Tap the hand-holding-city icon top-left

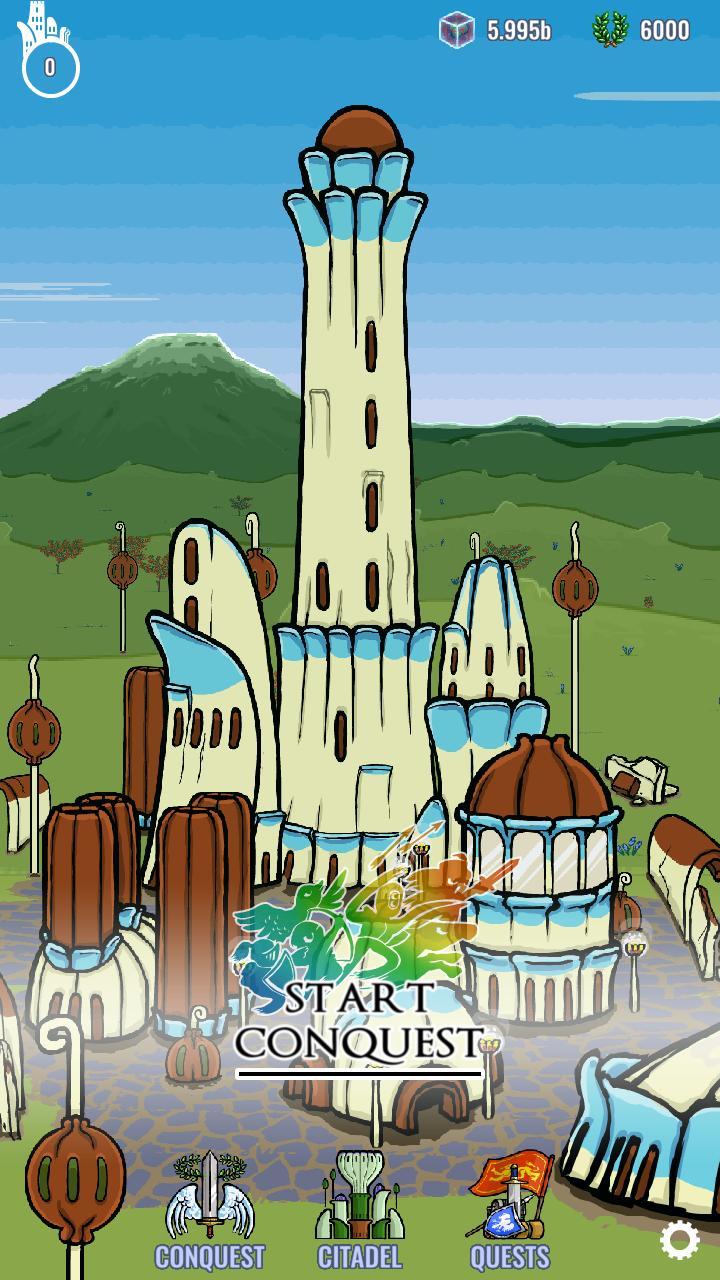[40, 28]
